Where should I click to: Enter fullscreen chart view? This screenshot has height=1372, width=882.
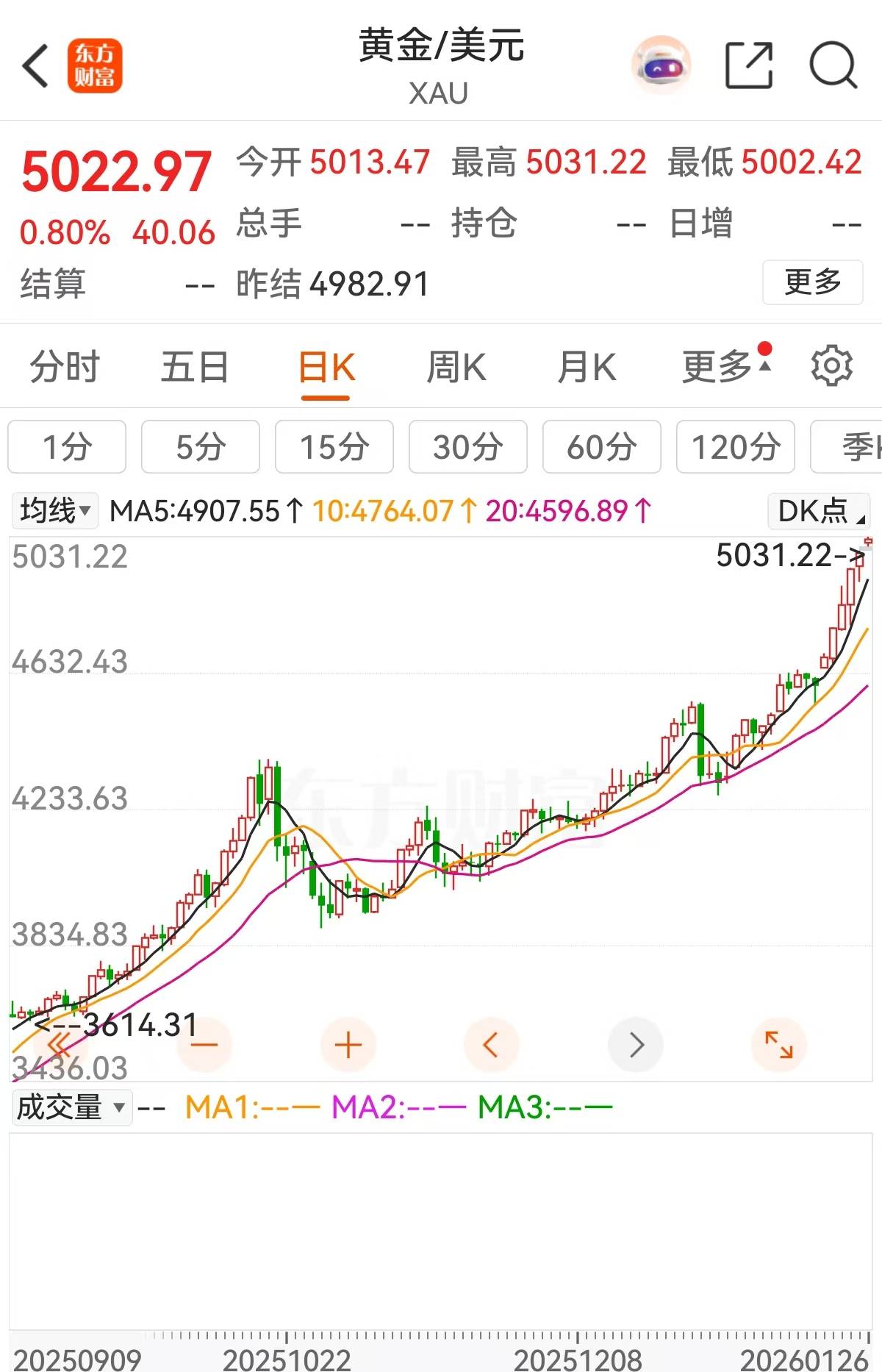[778, 1044]
